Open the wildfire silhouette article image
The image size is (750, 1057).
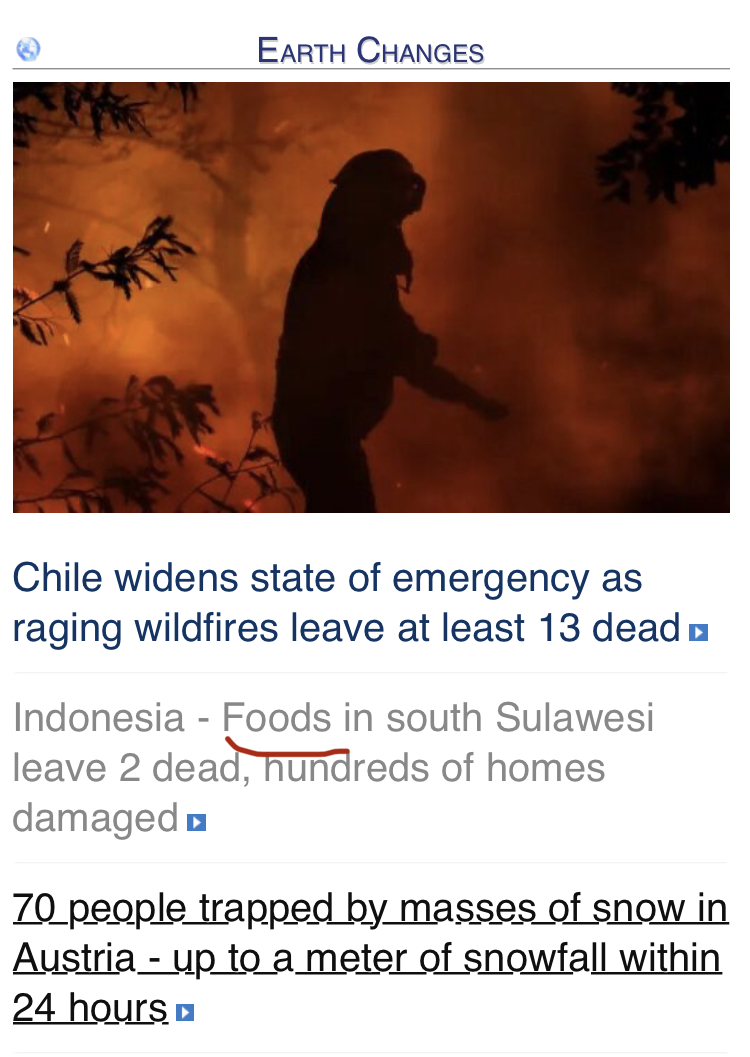[371, 297]
